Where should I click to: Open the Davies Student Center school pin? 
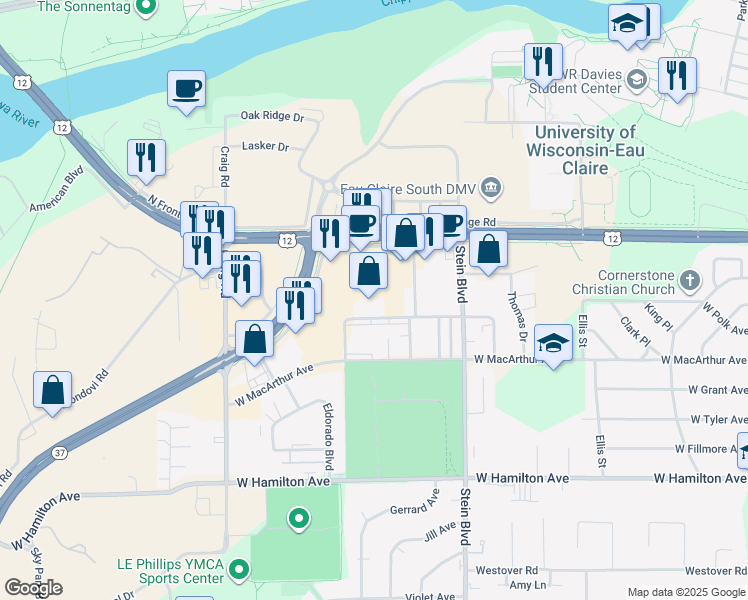point(636,80)
